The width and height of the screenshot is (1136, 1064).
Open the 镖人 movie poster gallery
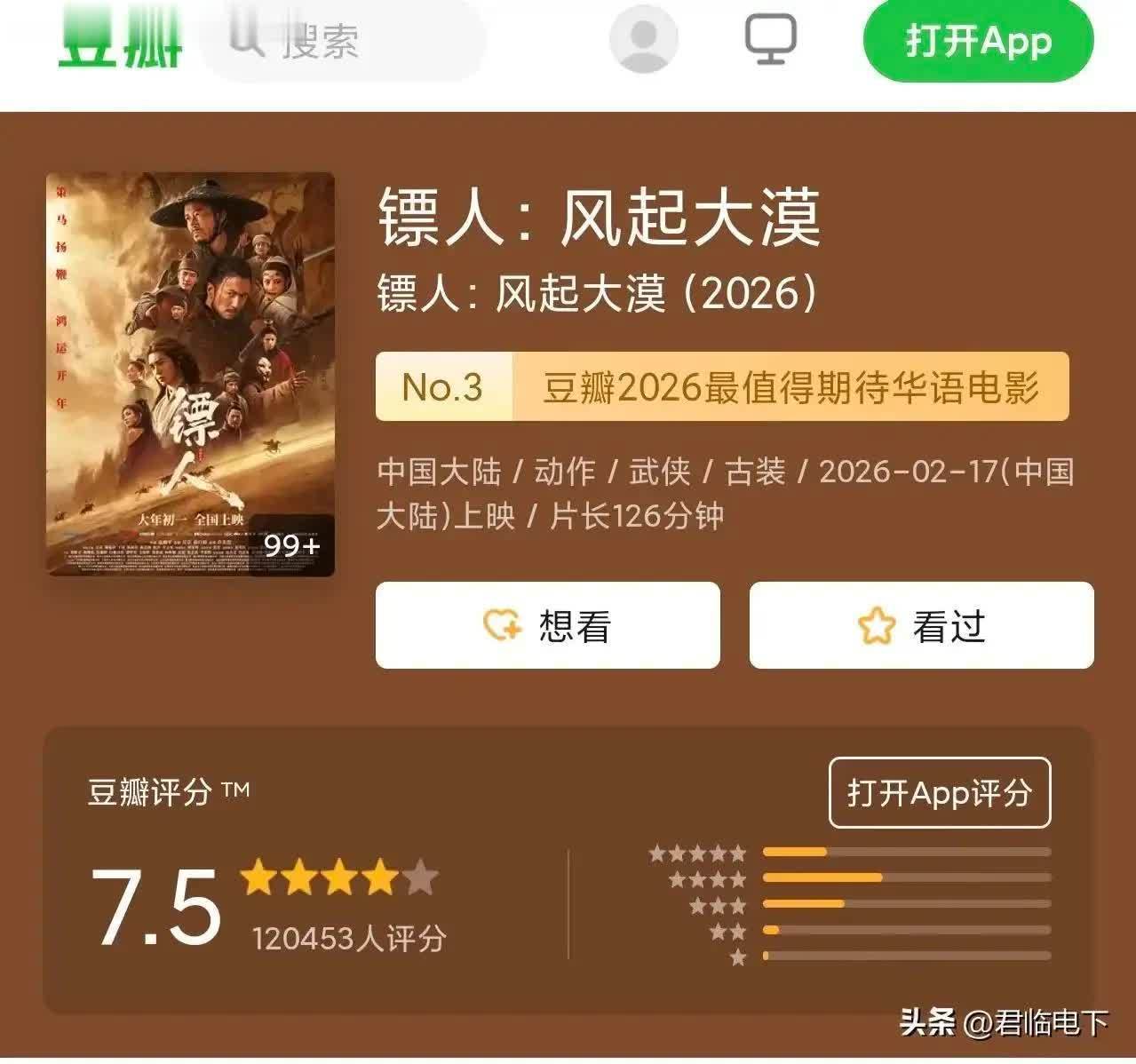click(190, 374)
